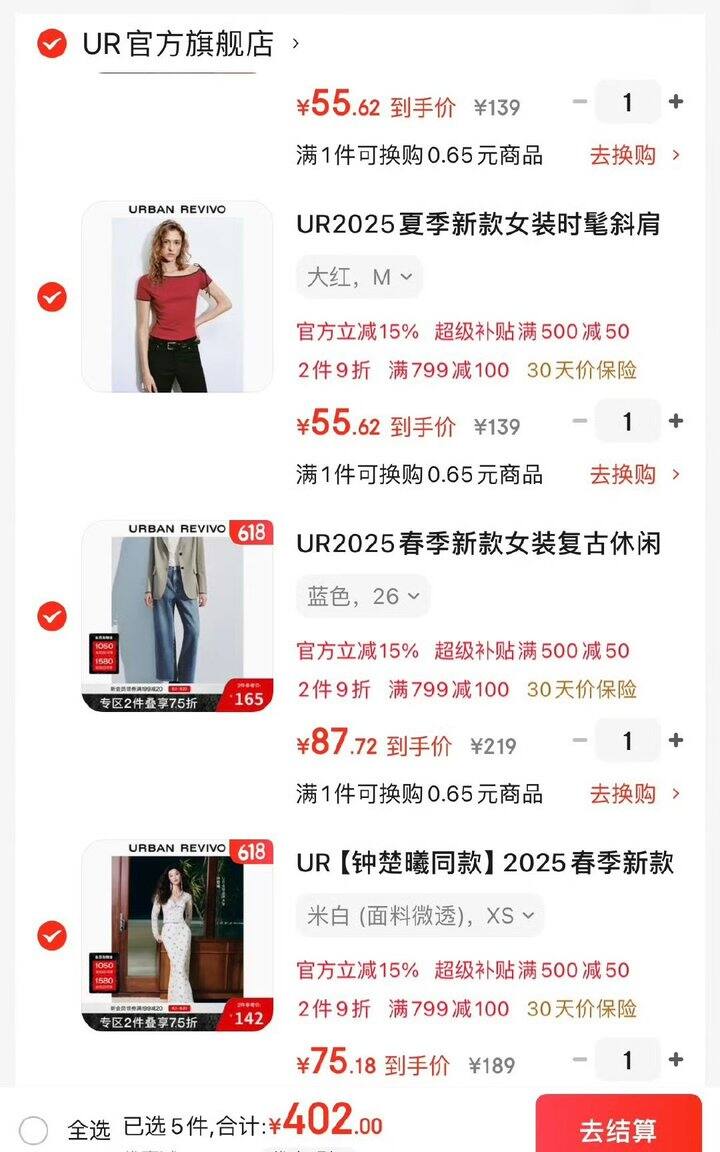Uncheck the UR官方旗舰店 store checkbox
The width and height of the screenshot is (720, 1152).
pyautogui.click(x=52, y=43)
